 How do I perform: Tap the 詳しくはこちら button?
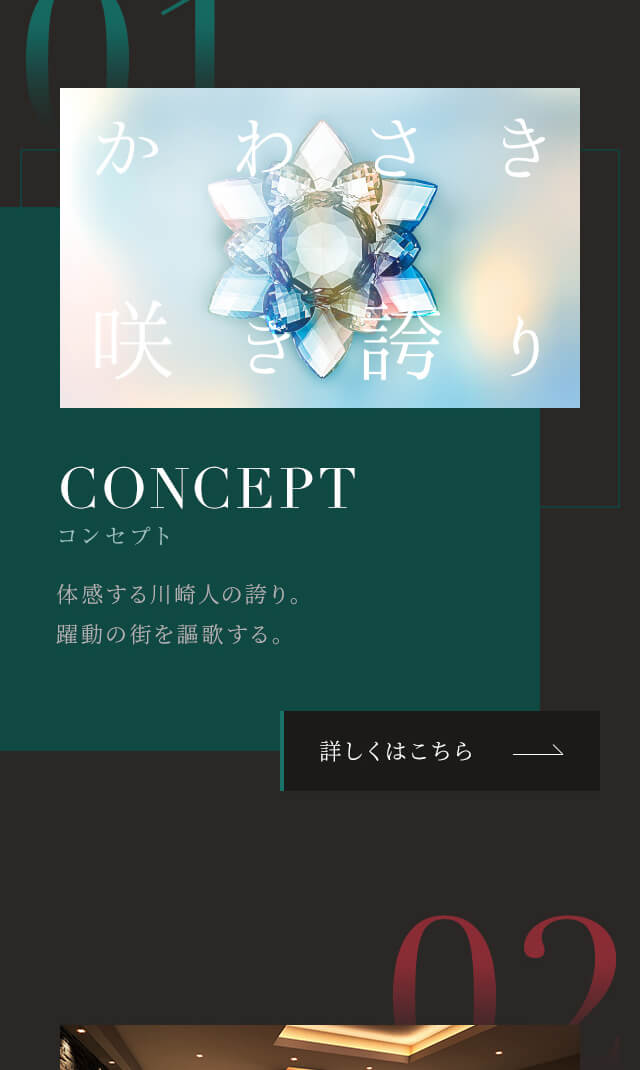point(440,751)
